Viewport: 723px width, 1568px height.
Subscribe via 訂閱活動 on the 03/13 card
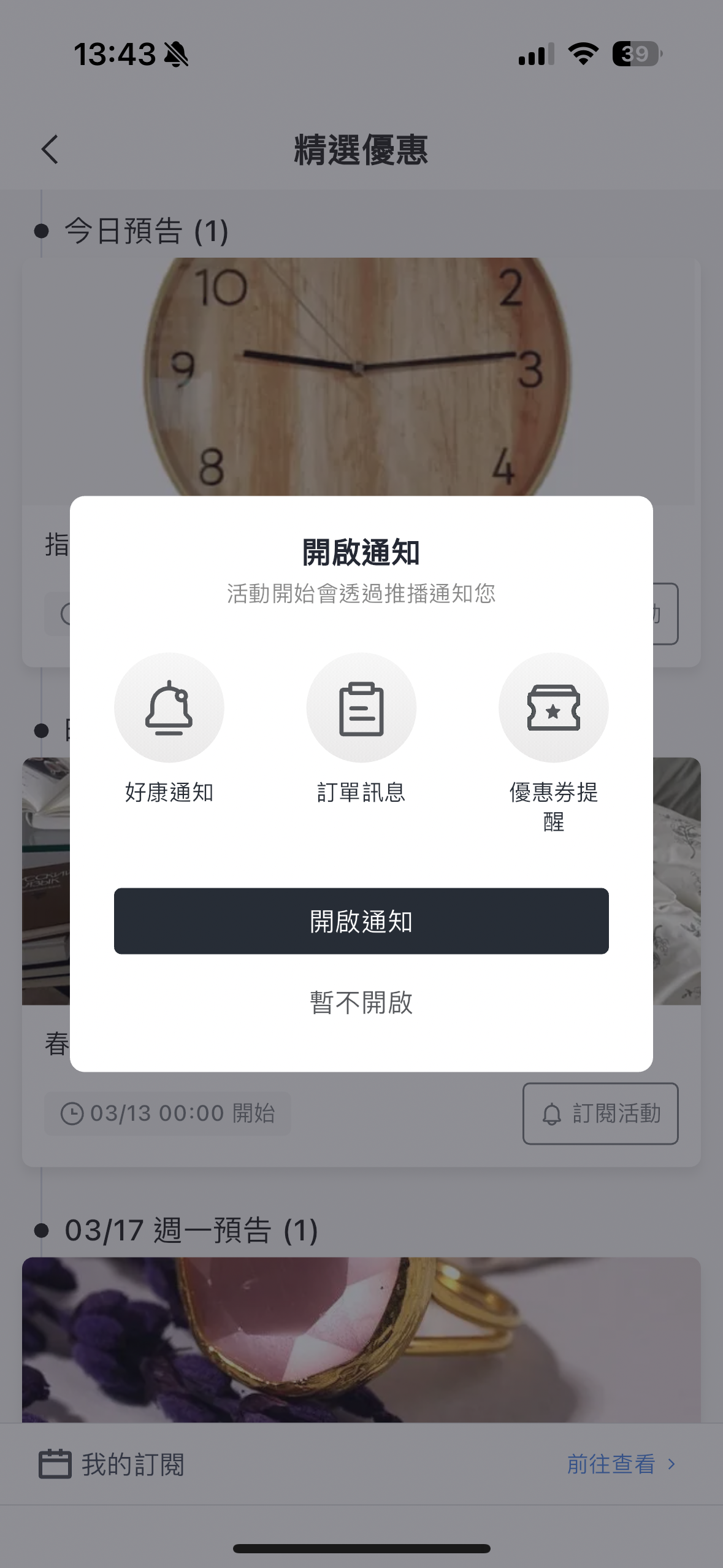click(600, 1113)
